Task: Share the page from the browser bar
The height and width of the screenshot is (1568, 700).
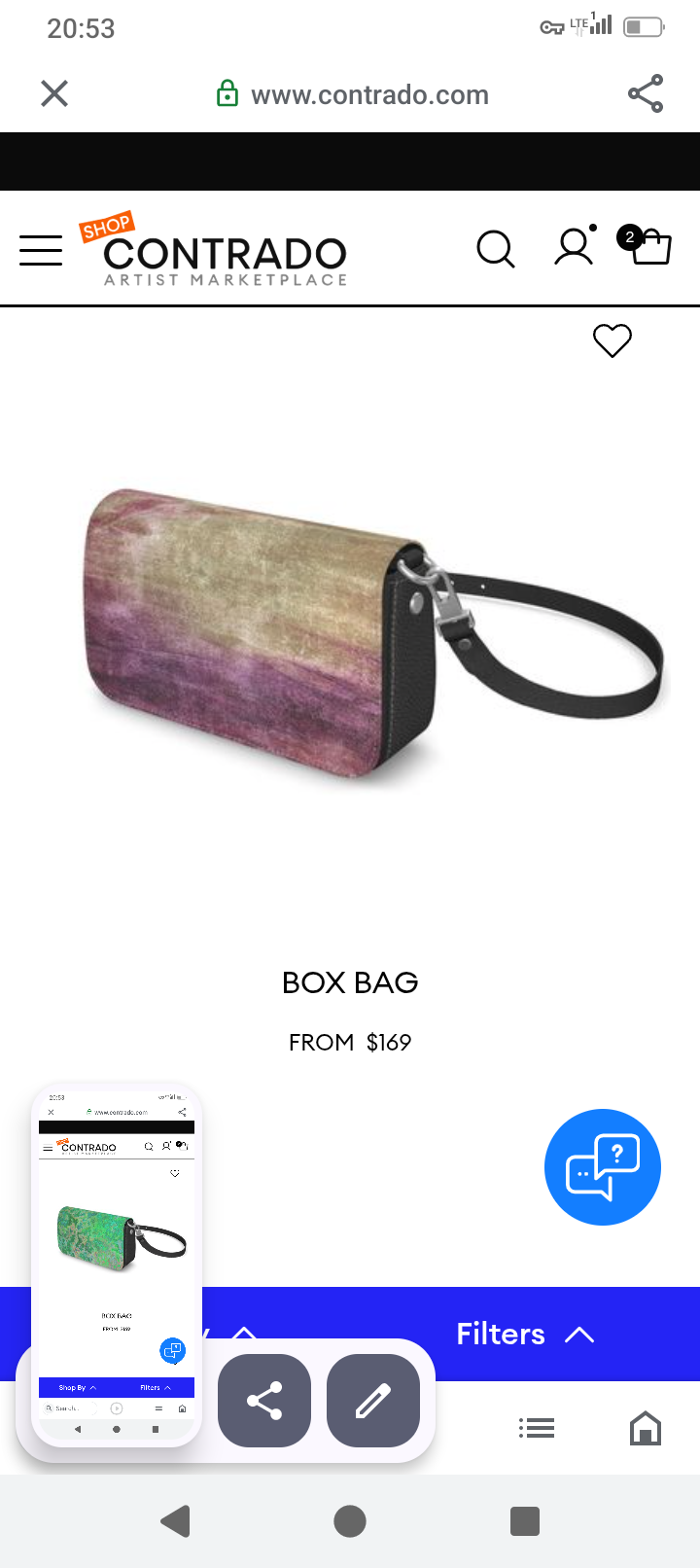Action: [646, 93]
